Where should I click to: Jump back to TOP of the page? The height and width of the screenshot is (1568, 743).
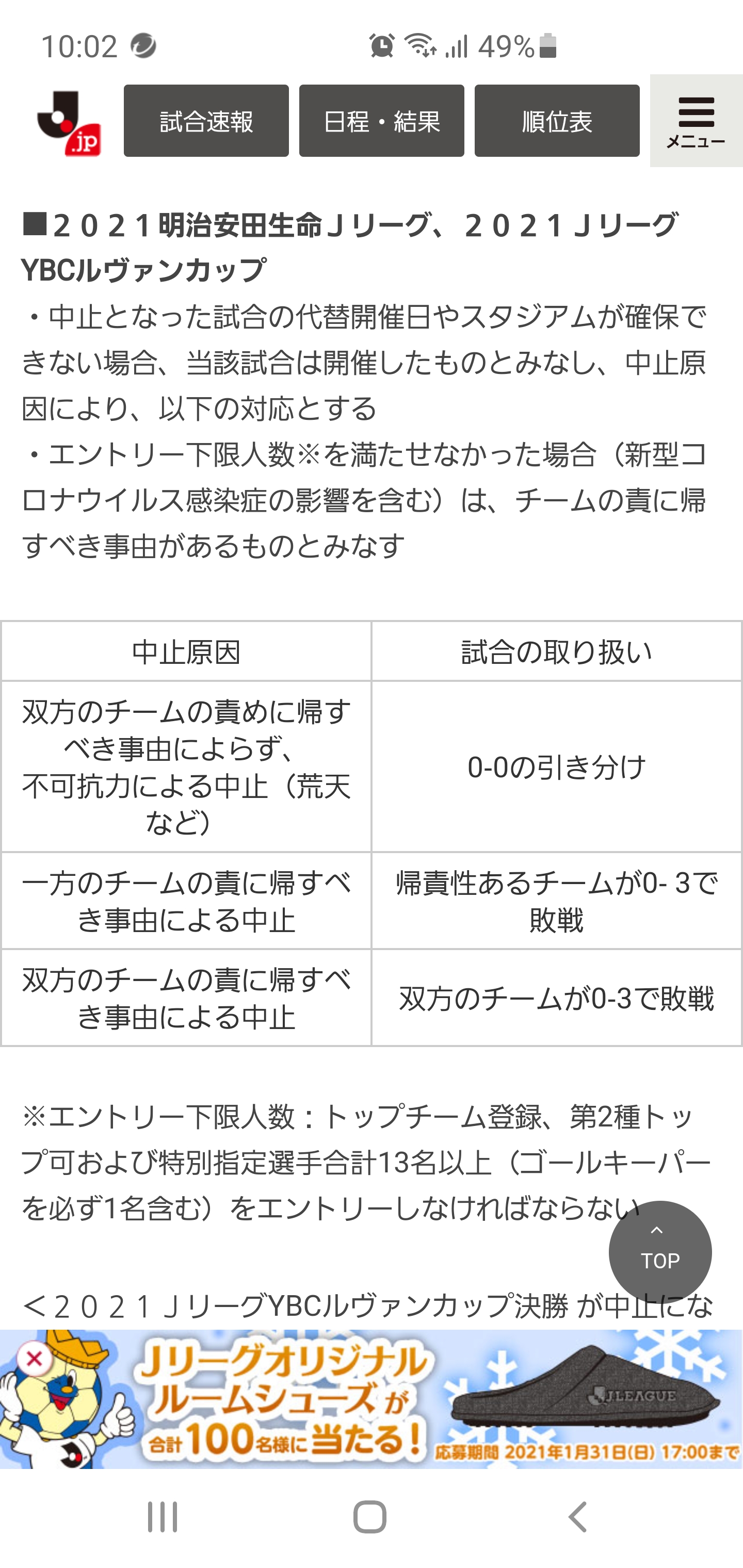(x=659, y=1251)
